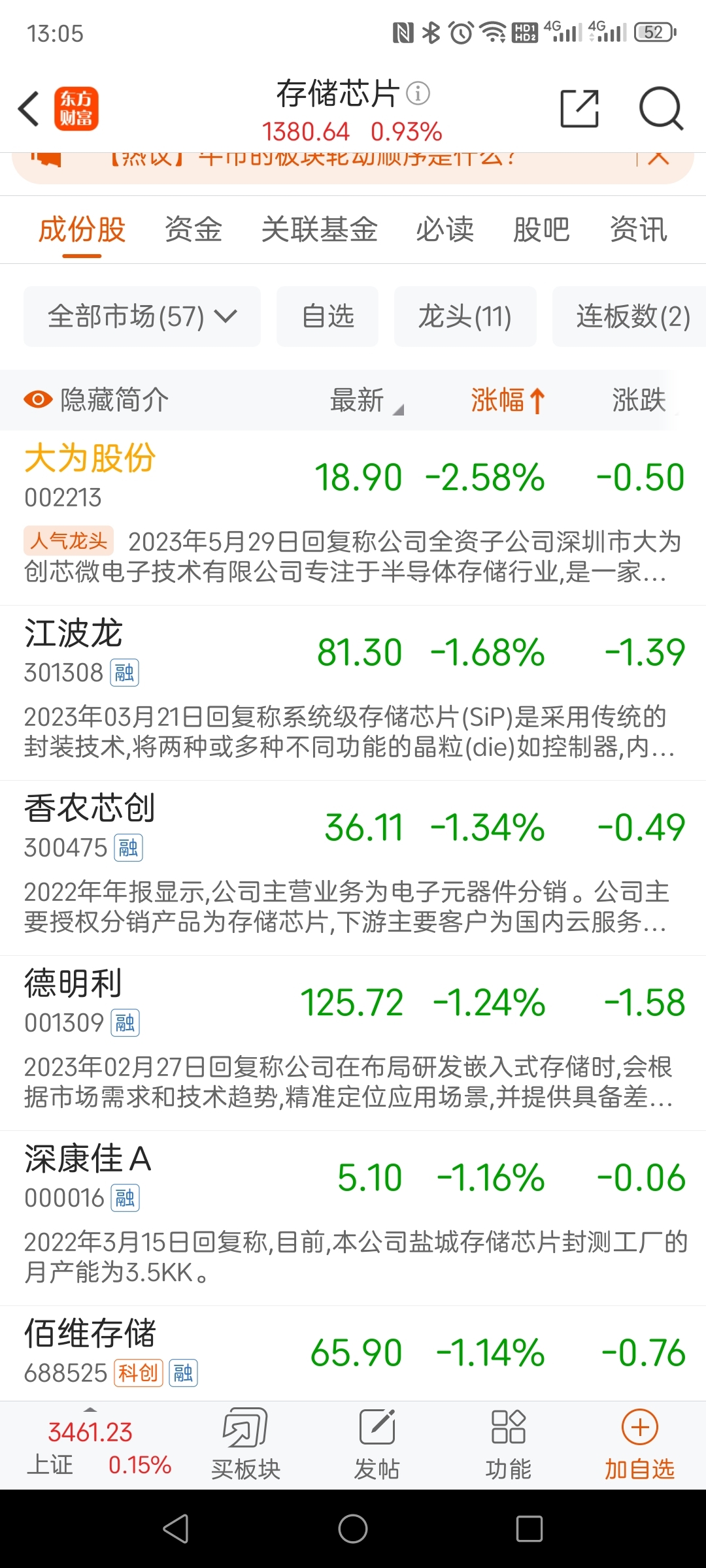This screenshot has width=706, height=1568.
Task: Go back using the top-left arrow
Action: coord(29,108)
